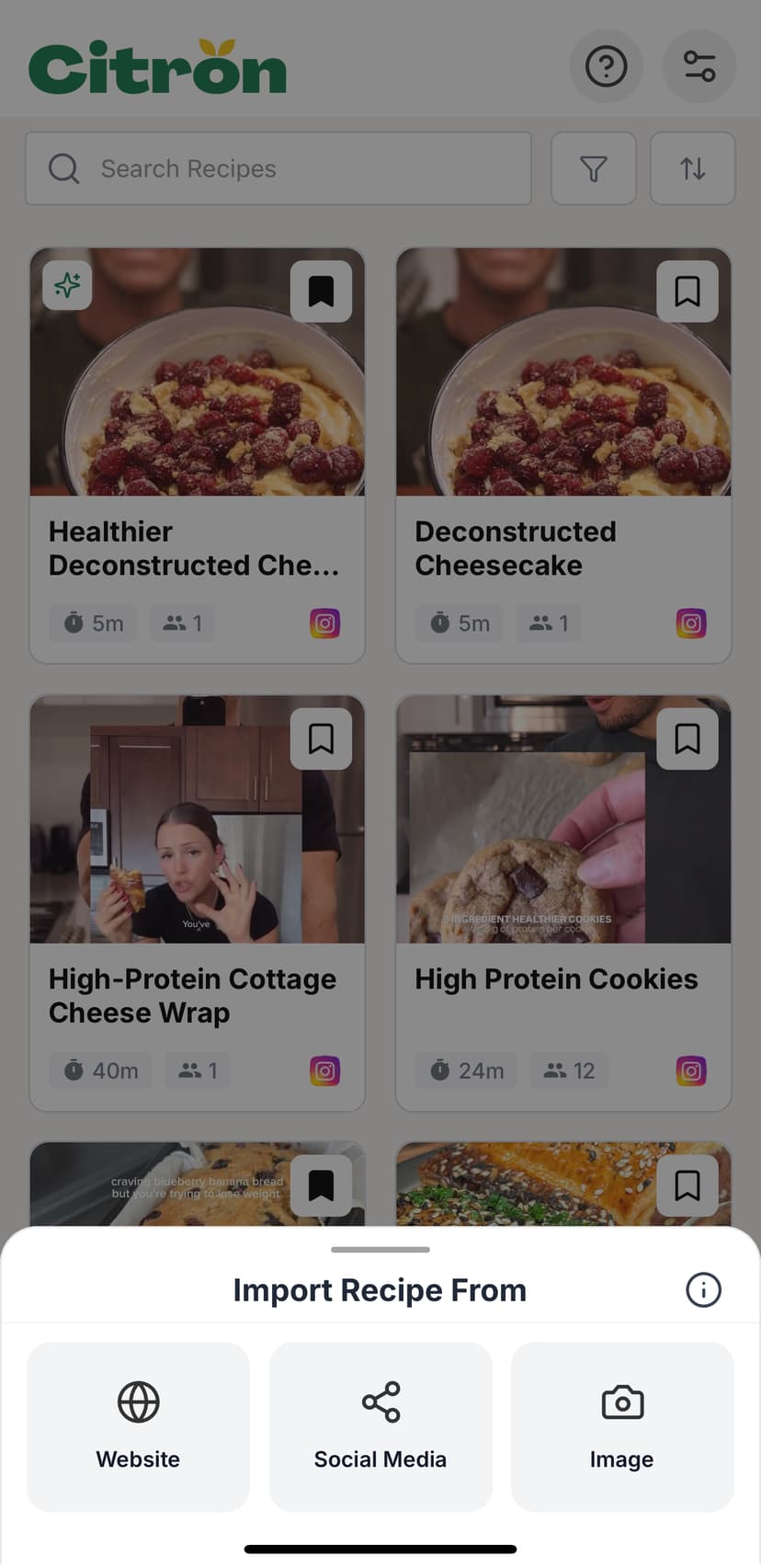Tap the Search Recipes field
This screenshot has height=1568, width=761.
[278, 168]
